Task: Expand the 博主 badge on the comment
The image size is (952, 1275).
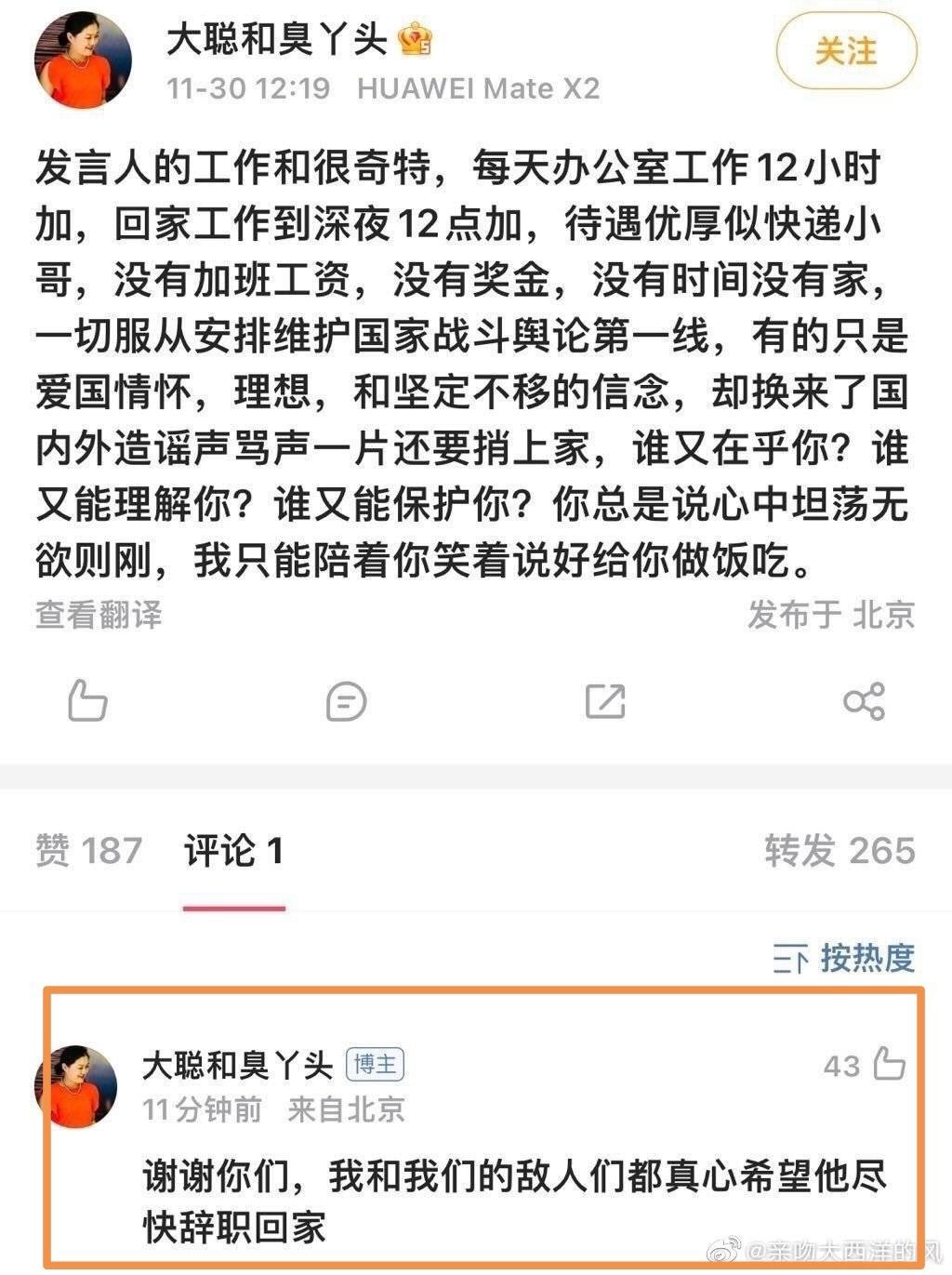Action: (x=376, y=1067)
